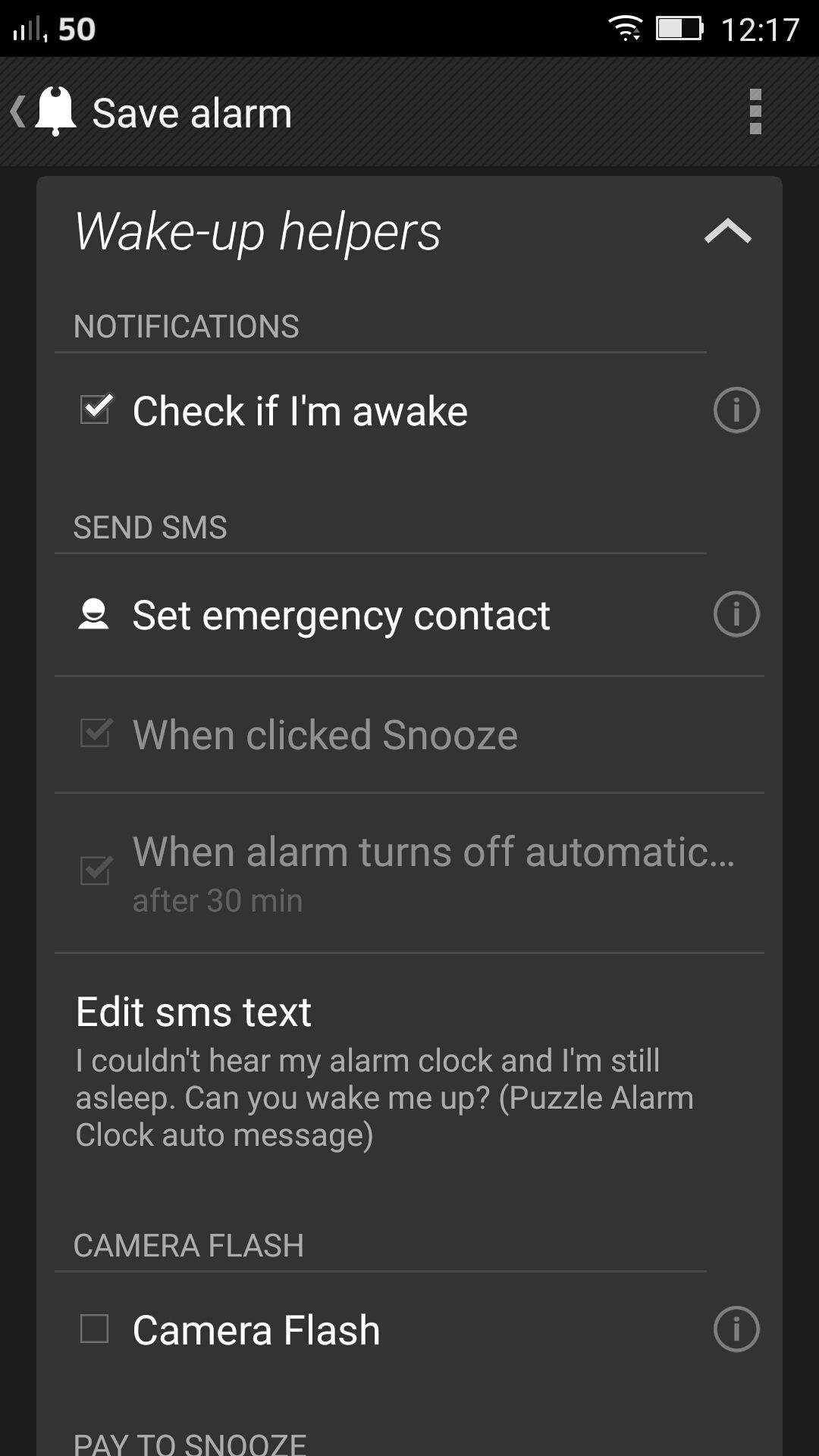The image size is (819, 1456).
Task: Toggle When alarm turns off automatically checkbox
Action: click(96, 871)
